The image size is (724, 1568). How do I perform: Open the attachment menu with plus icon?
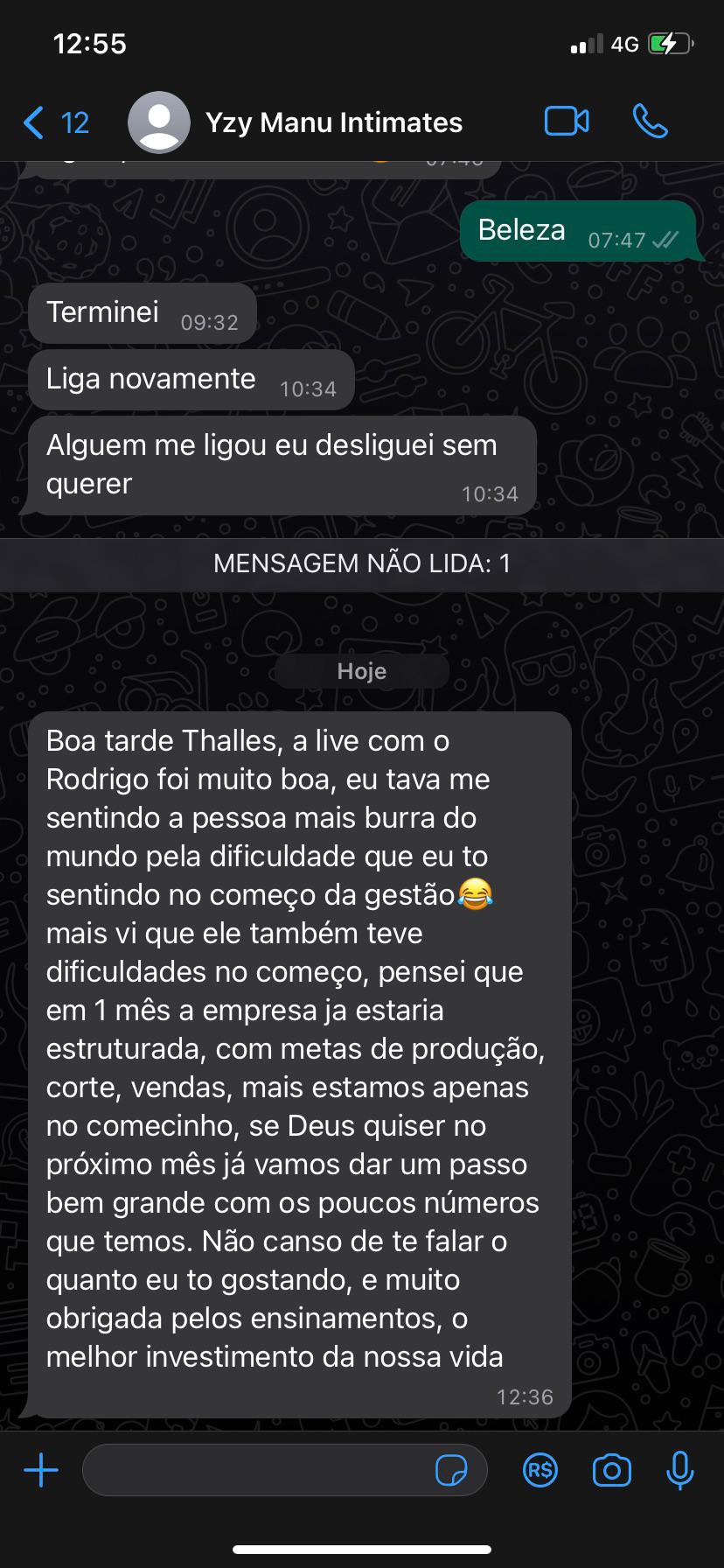click(x=40, y=1470)
